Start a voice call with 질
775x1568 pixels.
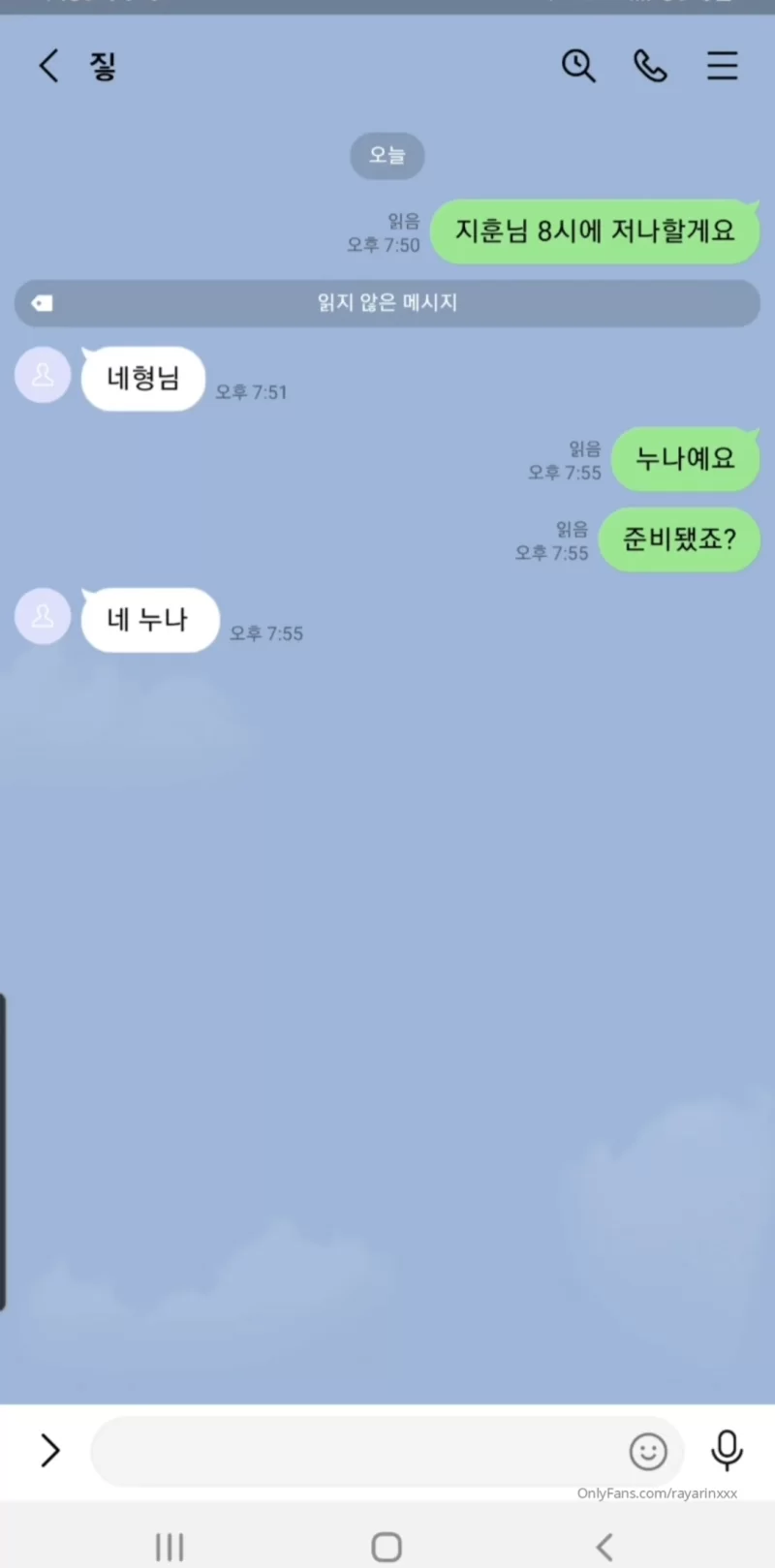click(650, 66)
